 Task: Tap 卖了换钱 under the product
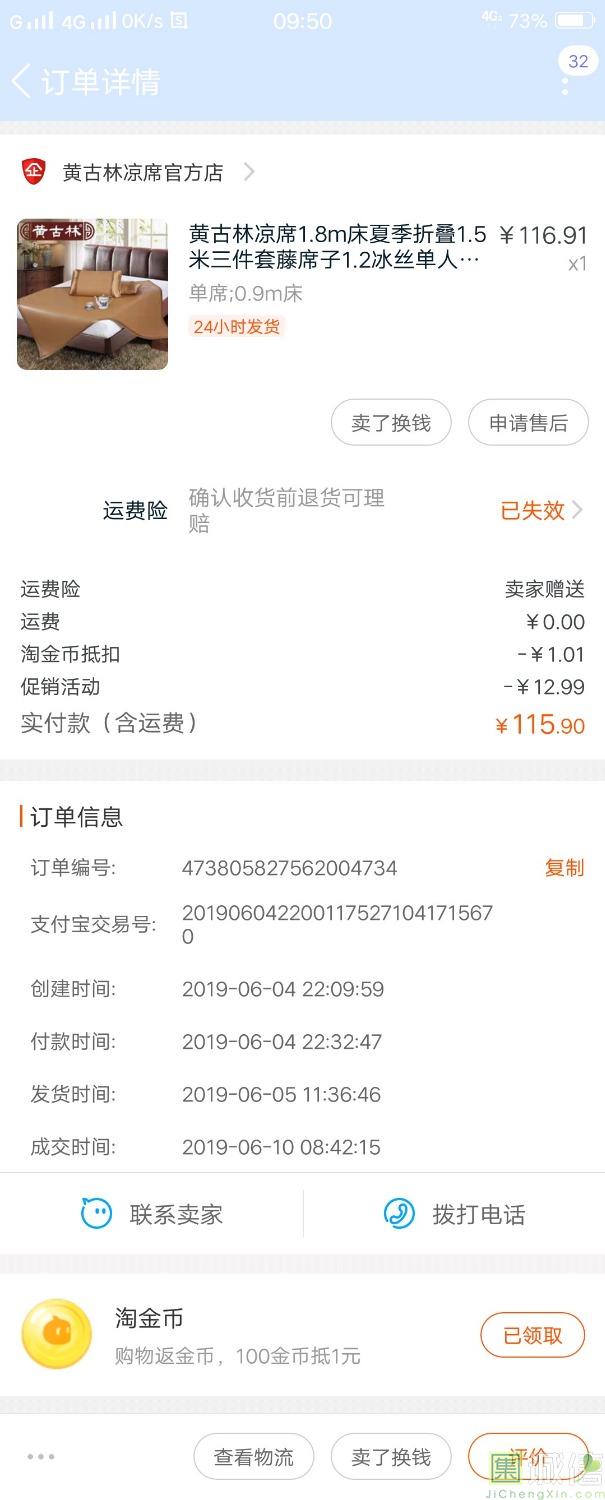(391, 423)
